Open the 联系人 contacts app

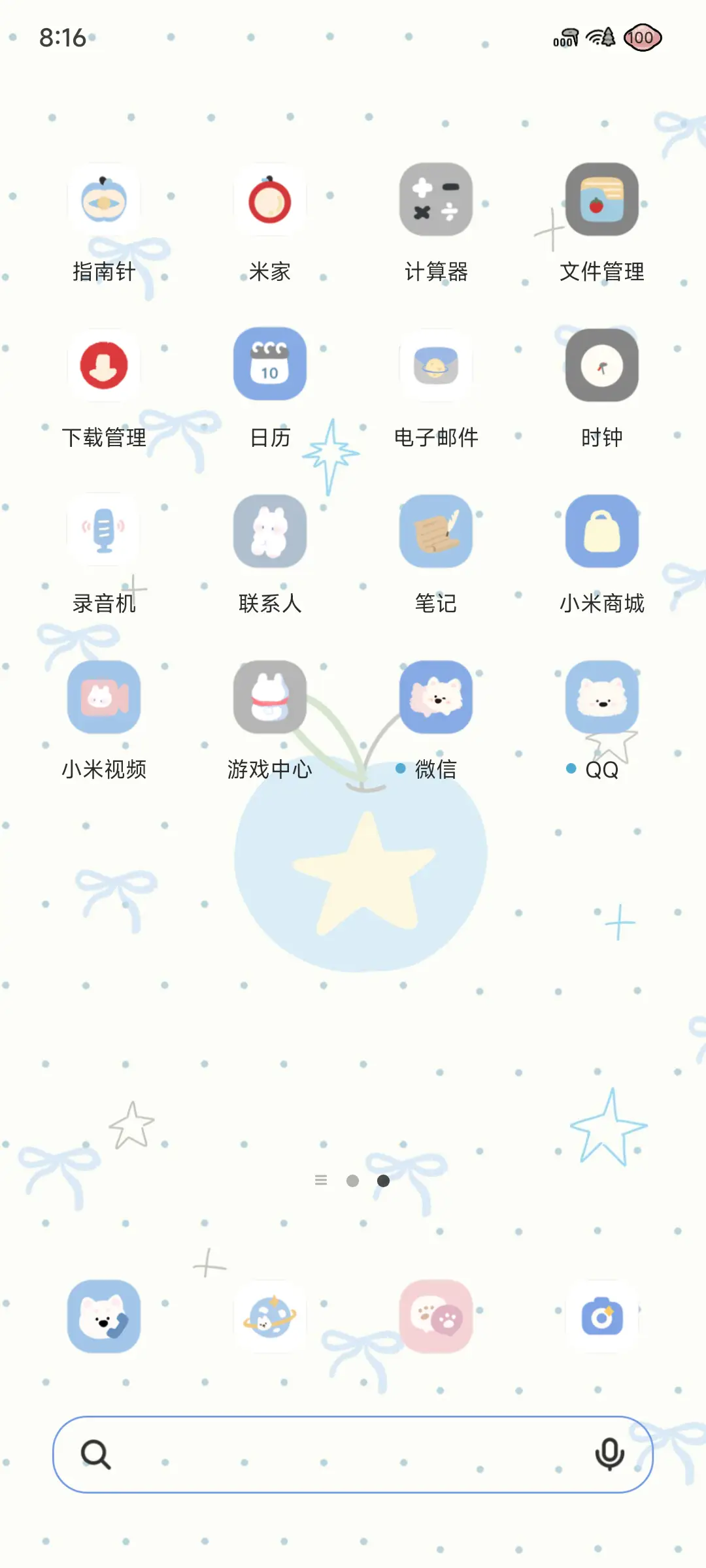click(x=270, y=531)
